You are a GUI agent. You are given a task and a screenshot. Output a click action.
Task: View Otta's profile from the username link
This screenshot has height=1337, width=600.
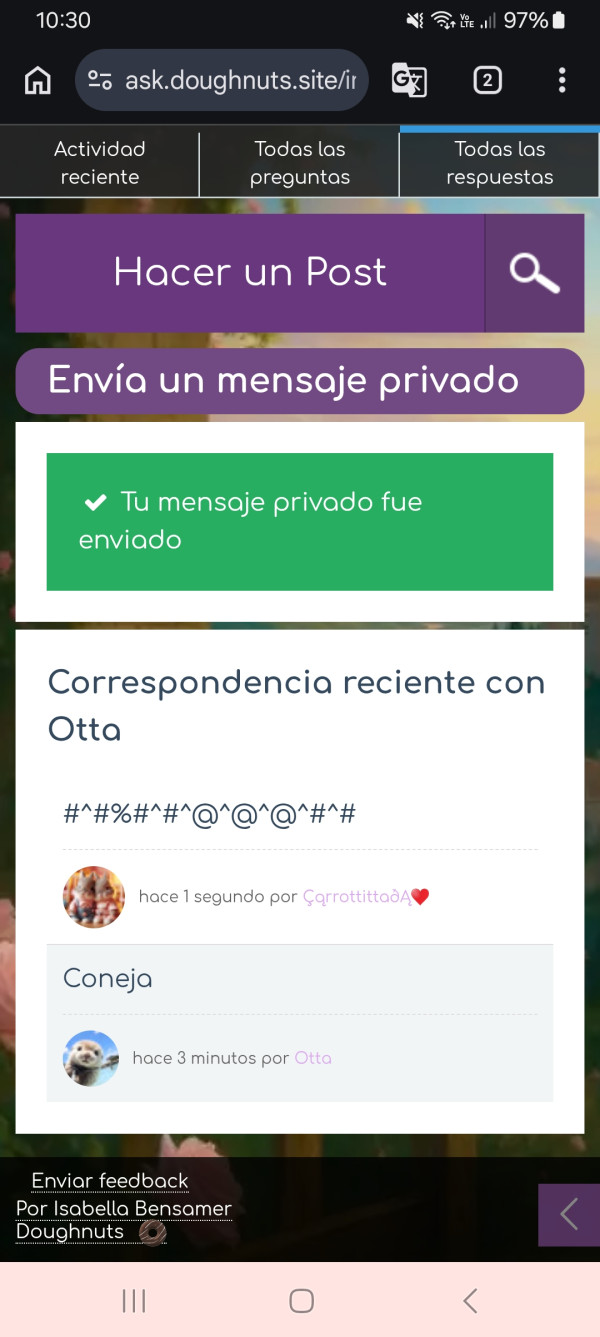313,1058
